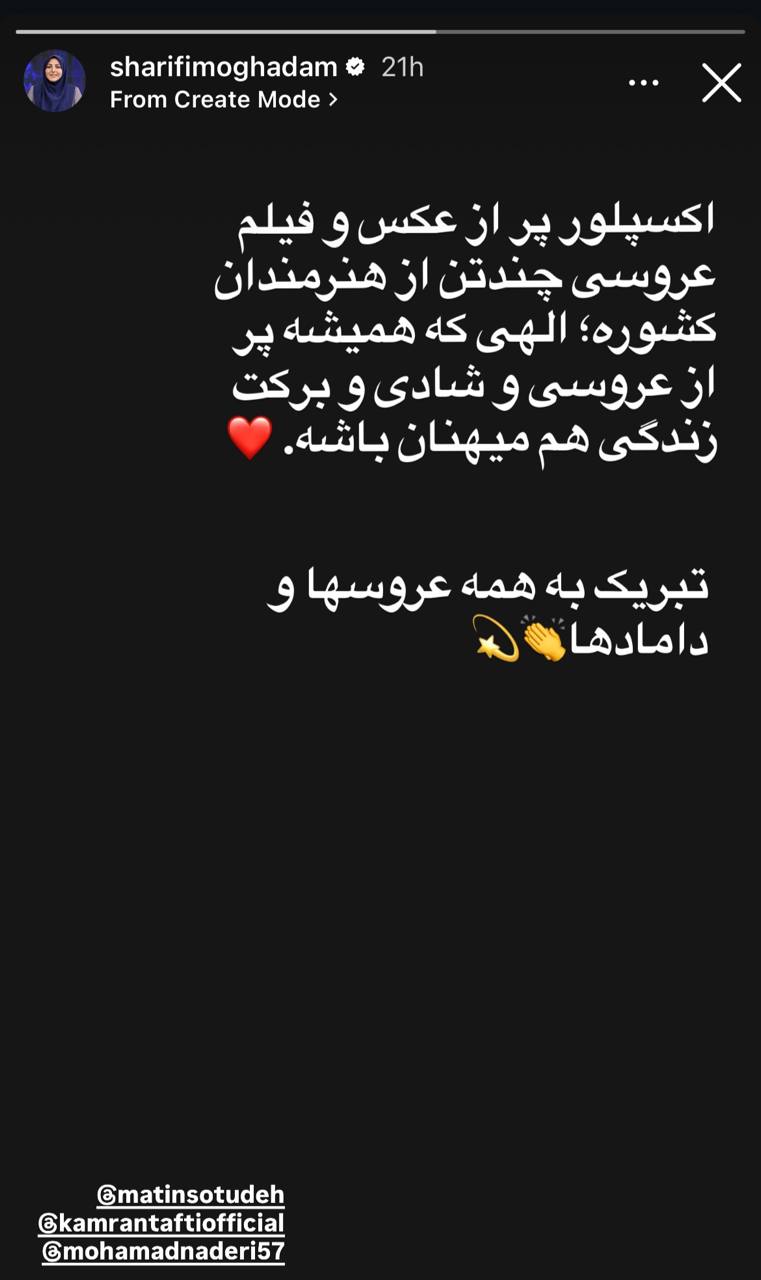Open the @matinsotudeh mention
Viewport: 761px width, 1280px height.
point(190,1194)
